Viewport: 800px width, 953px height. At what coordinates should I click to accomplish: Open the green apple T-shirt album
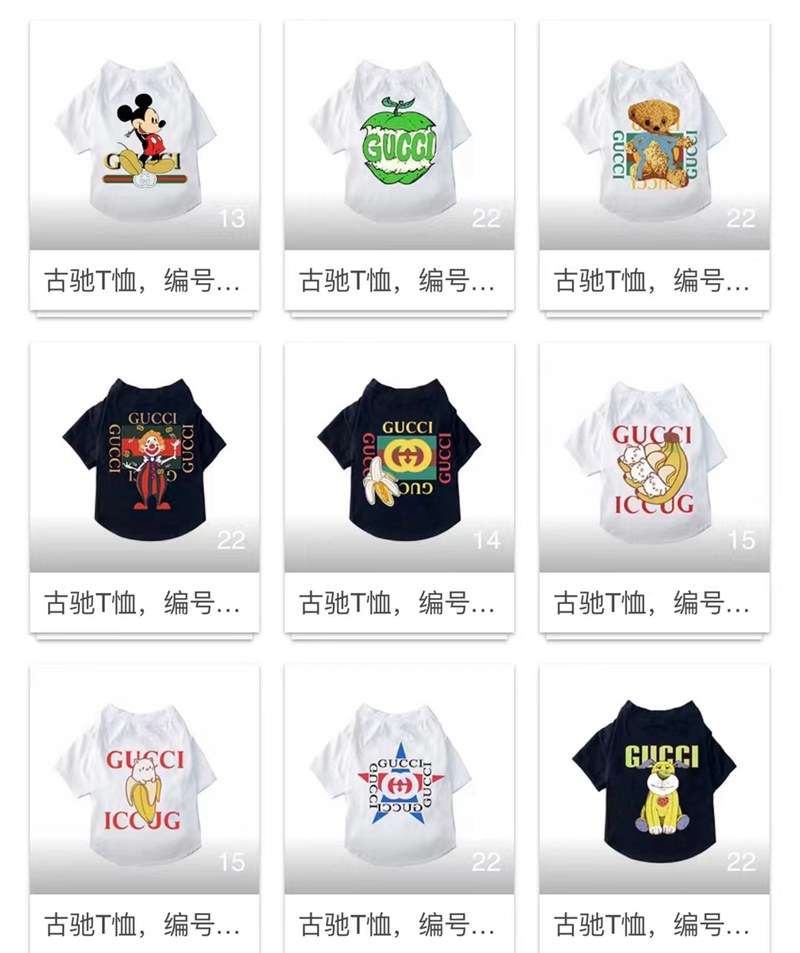coord(399,140)
